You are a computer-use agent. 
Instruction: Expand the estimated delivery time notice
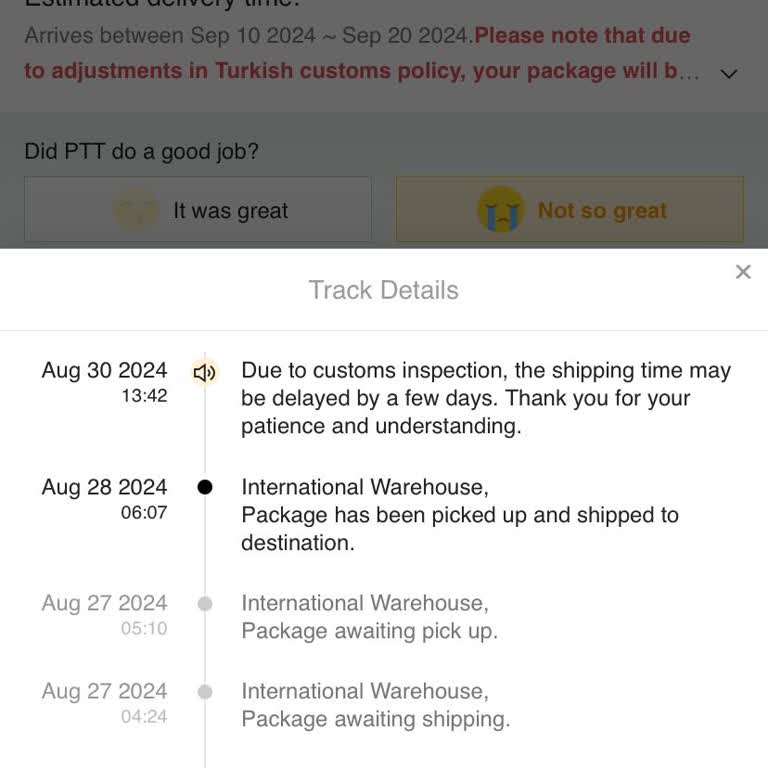point(729,73)
